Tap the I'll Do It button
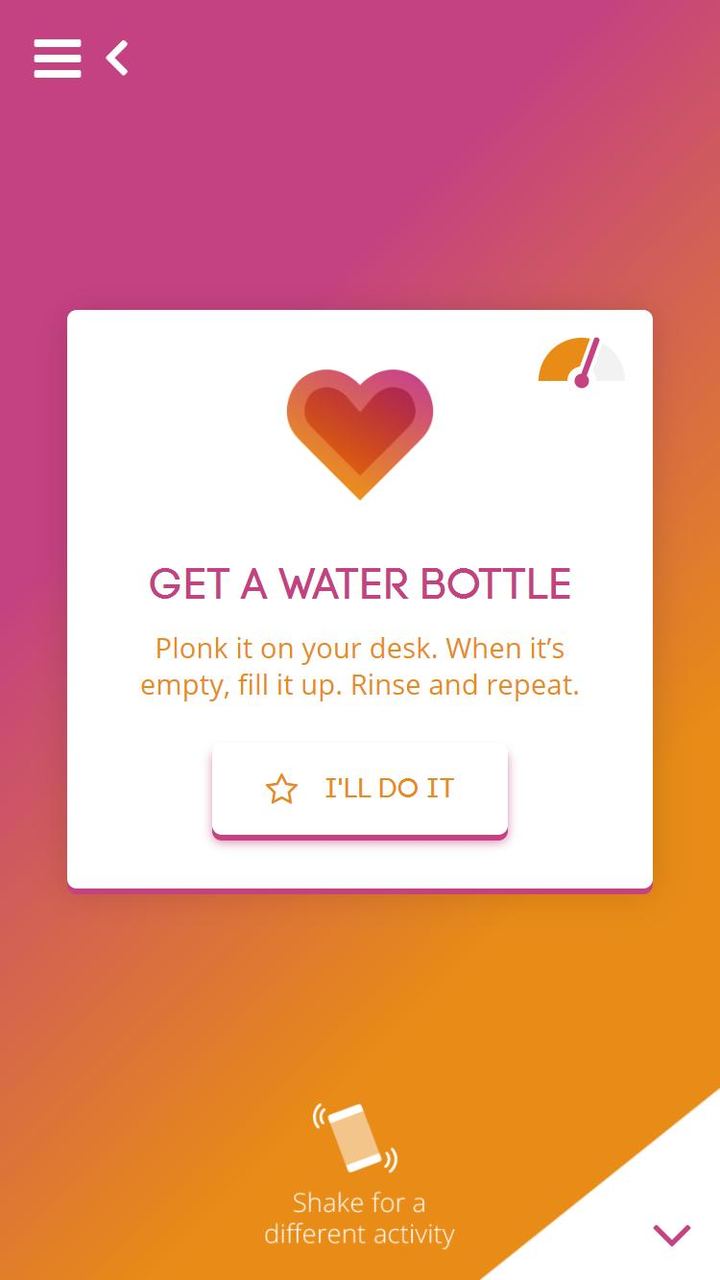 coord(360,789)
